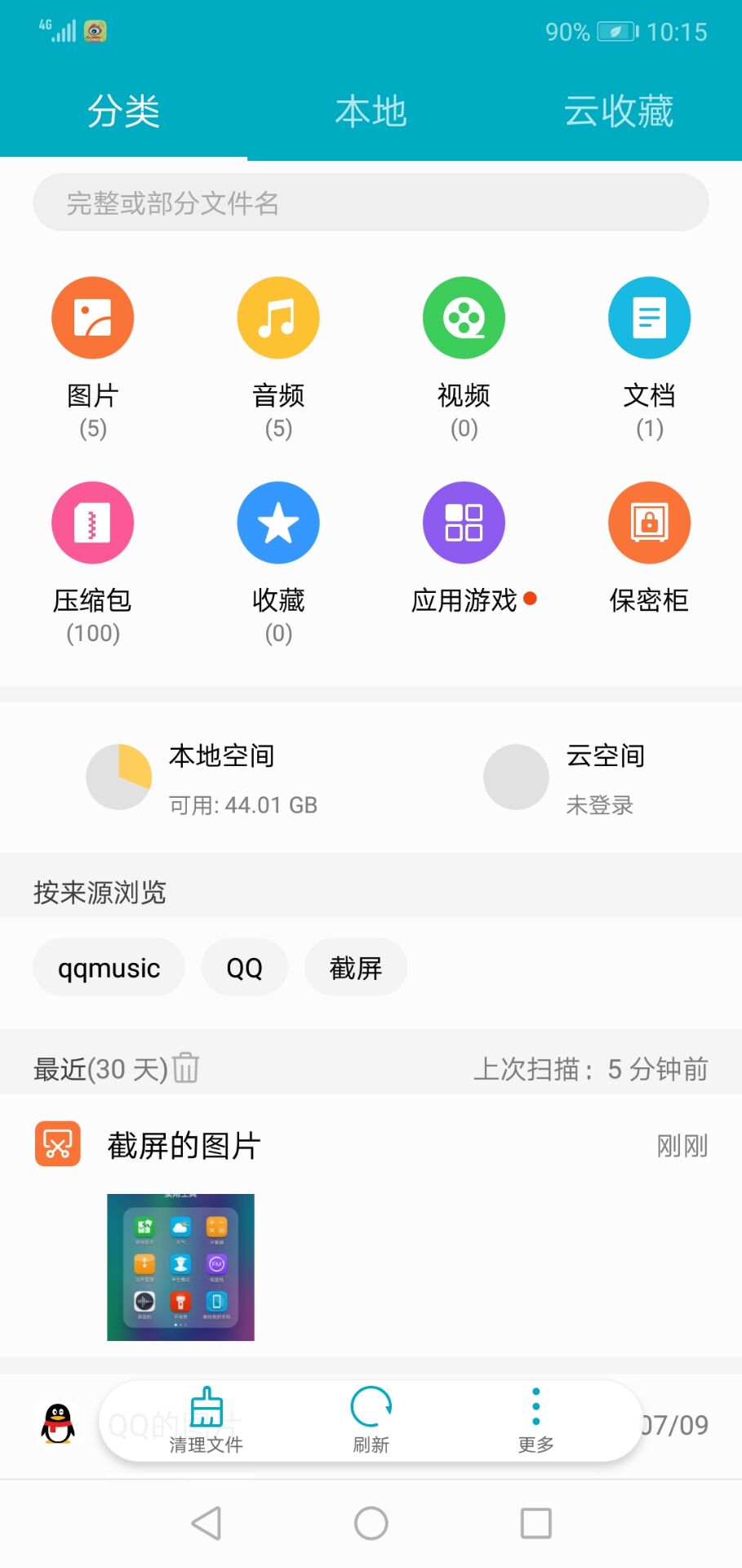Tap the 刷新 (Refresh) toolbar icon

(x=371, y=1419)
